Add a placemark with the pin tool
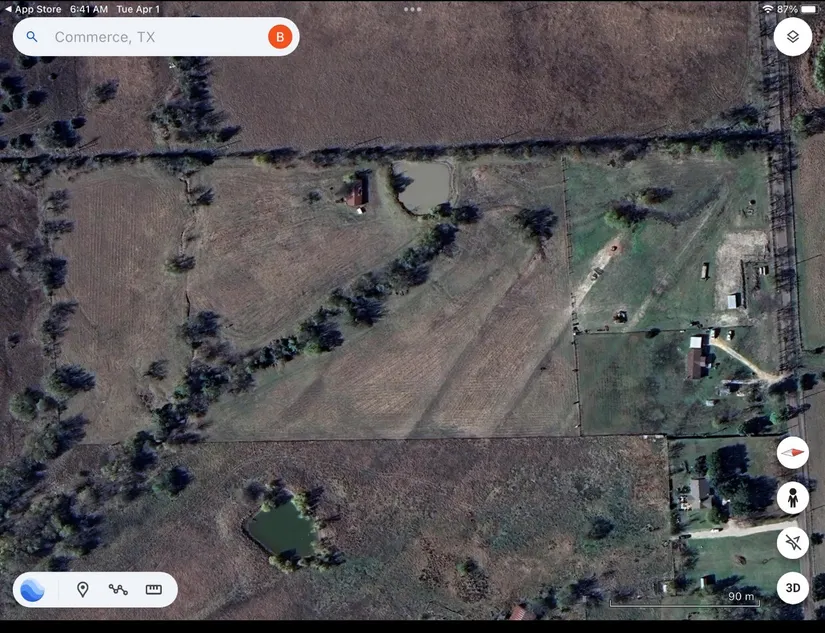Viewport: 825px width, 633px height. [83, 589]
